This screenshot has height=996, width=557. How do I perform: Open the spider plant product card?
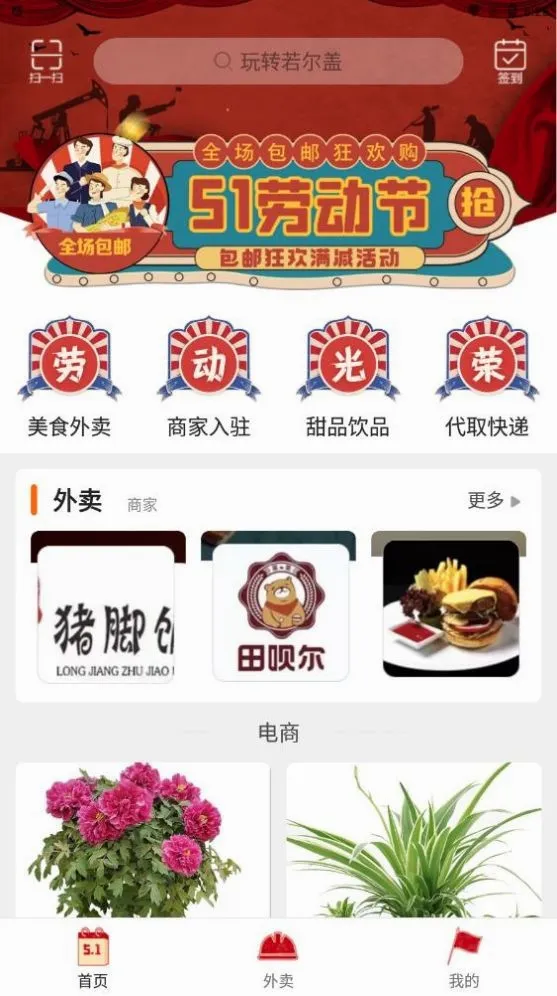(414, 840)
